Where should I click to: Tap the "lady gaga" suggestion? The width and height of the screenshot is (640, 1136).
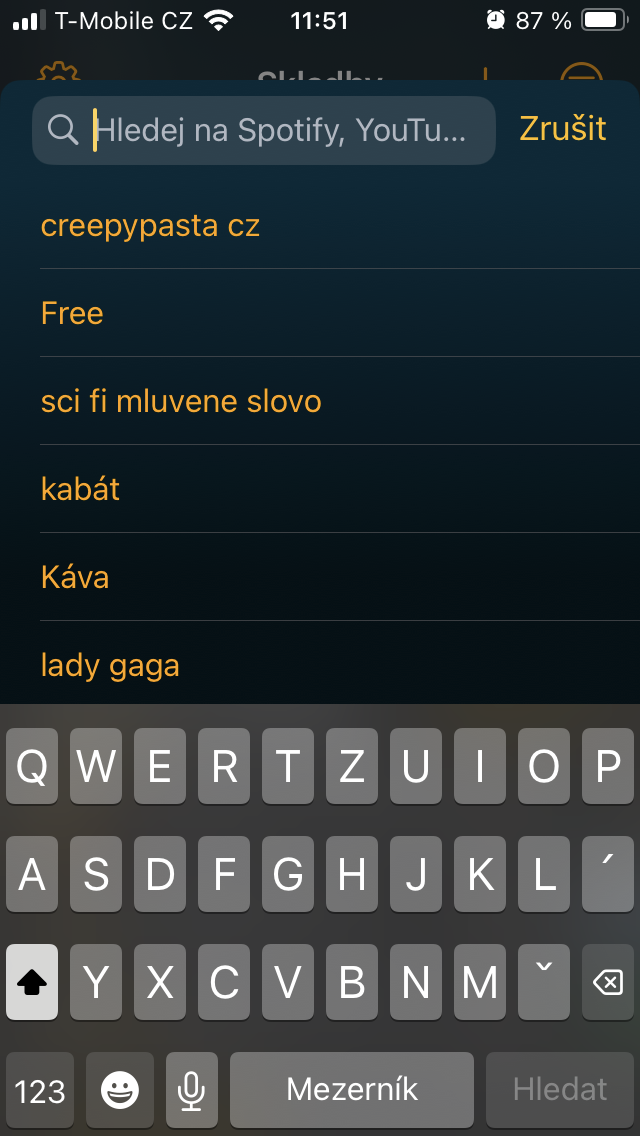pyautogui.click(x=110, y=666)
